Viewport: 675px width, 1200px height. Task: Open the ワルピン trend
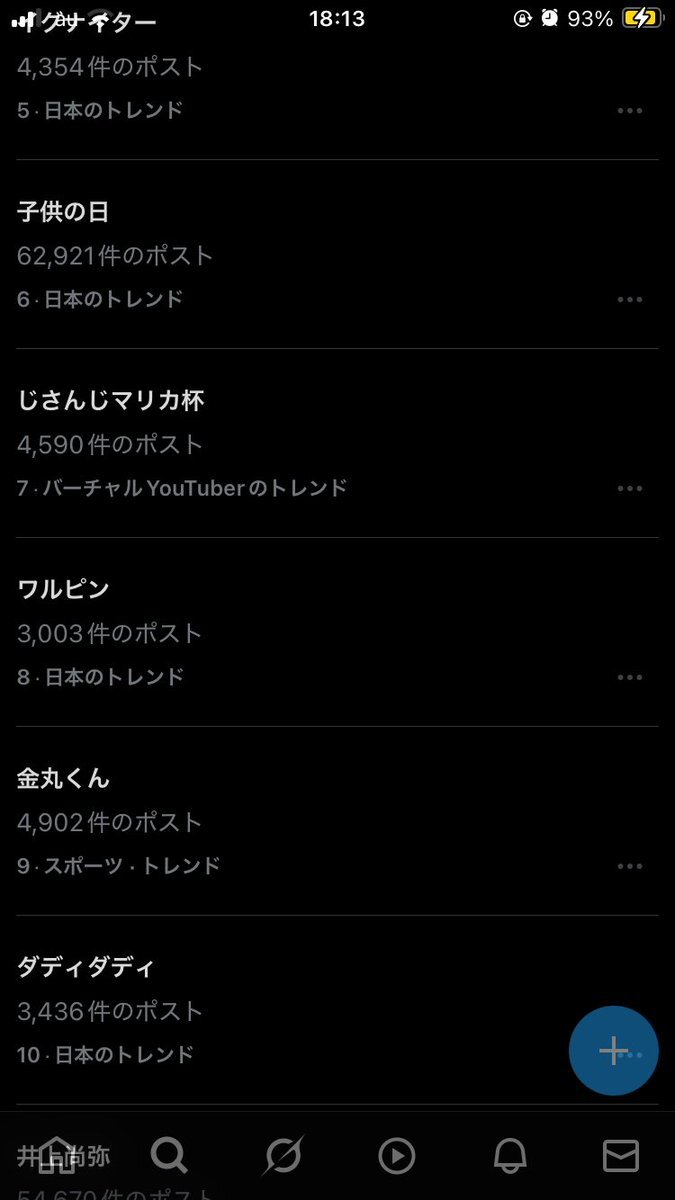click(64, 590)
